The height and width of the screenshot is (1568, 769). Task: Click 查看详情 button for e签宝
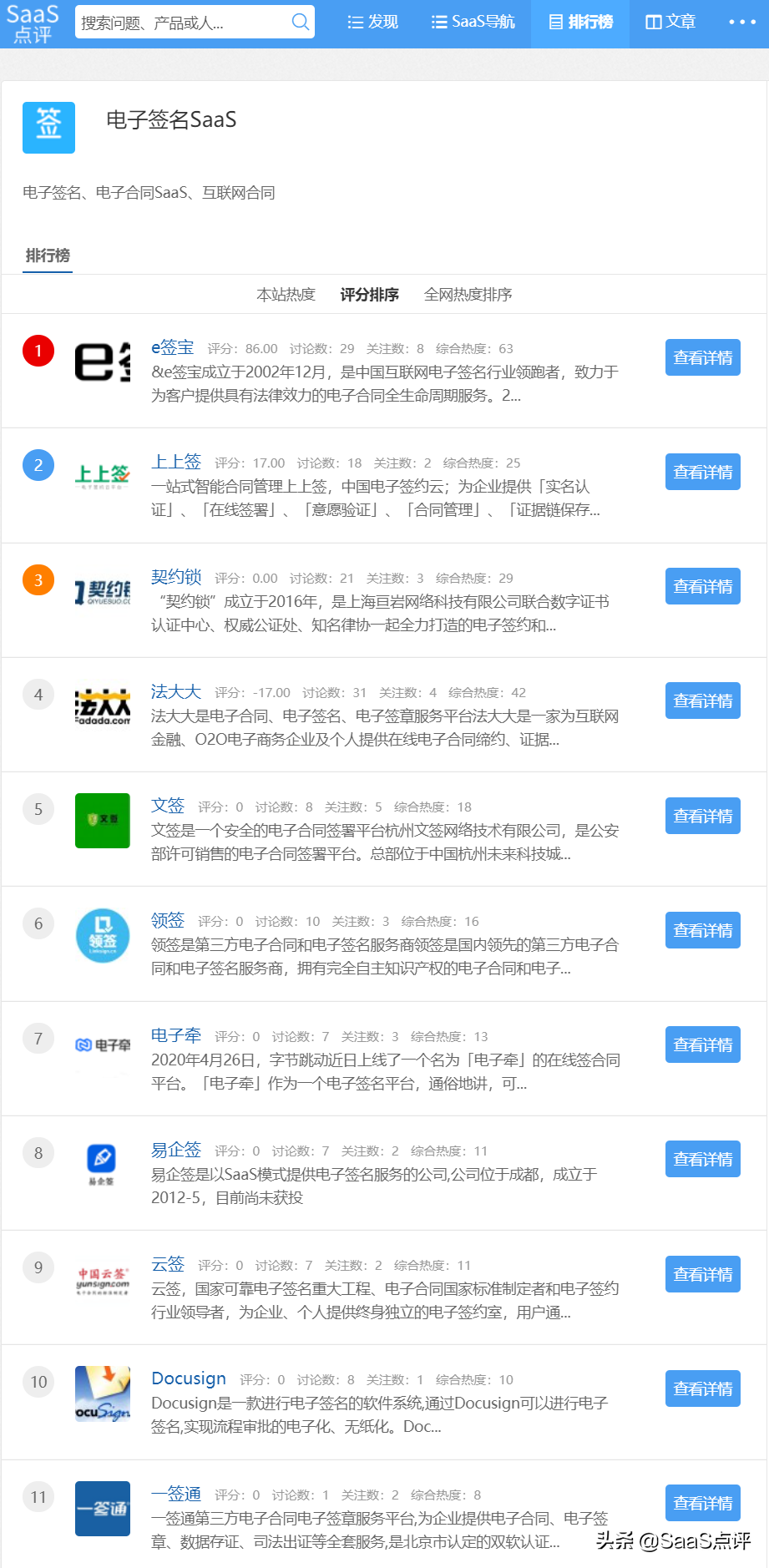pos(702,357)
